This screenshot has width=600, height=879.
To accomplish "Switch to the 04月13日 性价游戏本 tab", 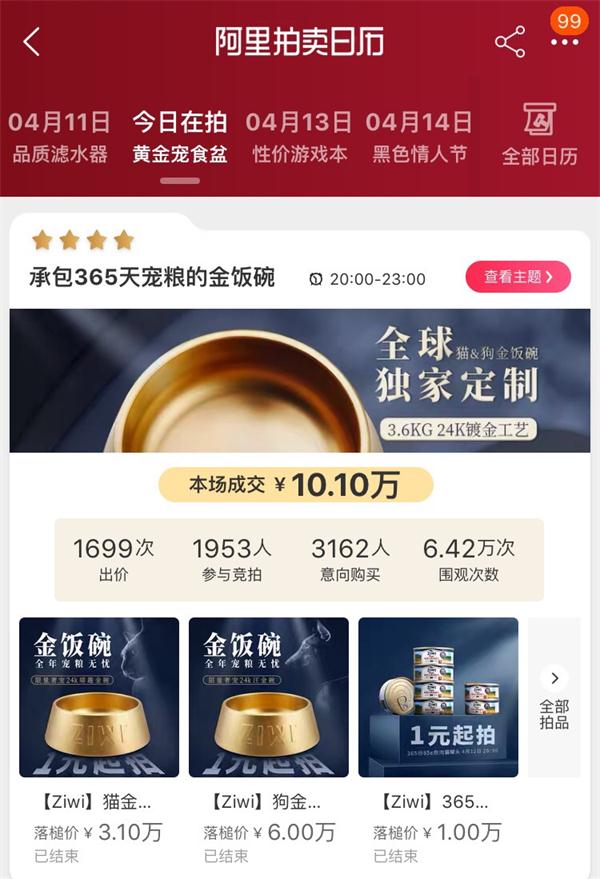I will click(x=299, y=138).
